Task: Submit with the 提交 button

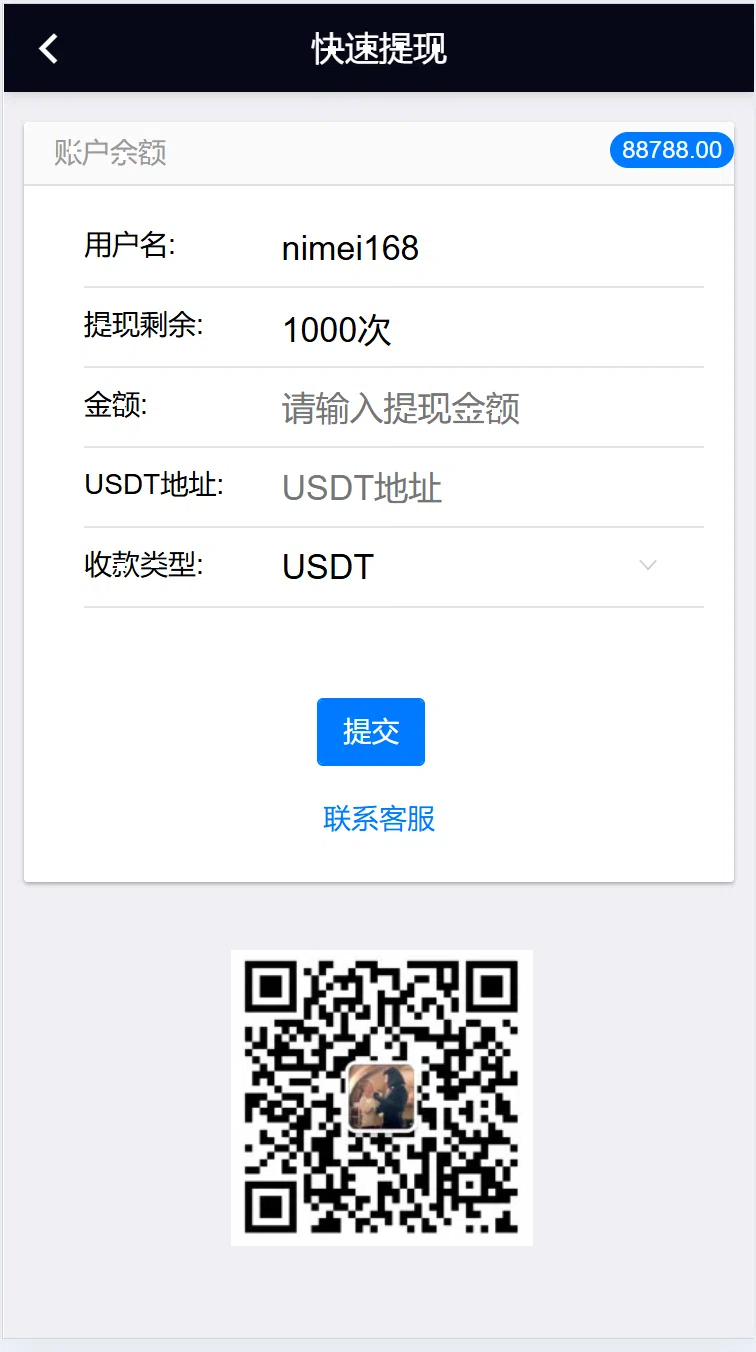Action: click(x=371, y=732)
